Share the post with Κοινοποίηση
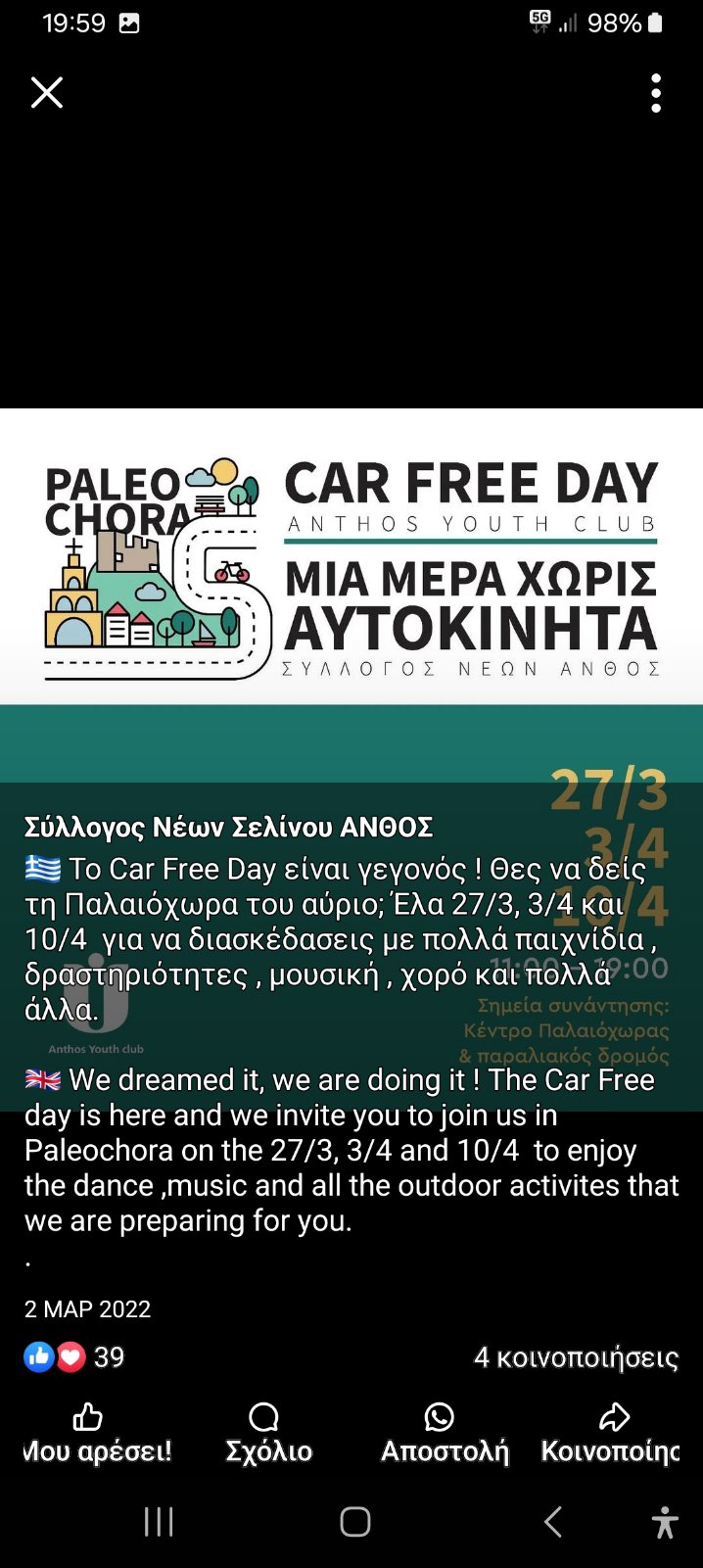Screen dimensions: 703x1568 pyautogui.click(x=611, y=1434)
